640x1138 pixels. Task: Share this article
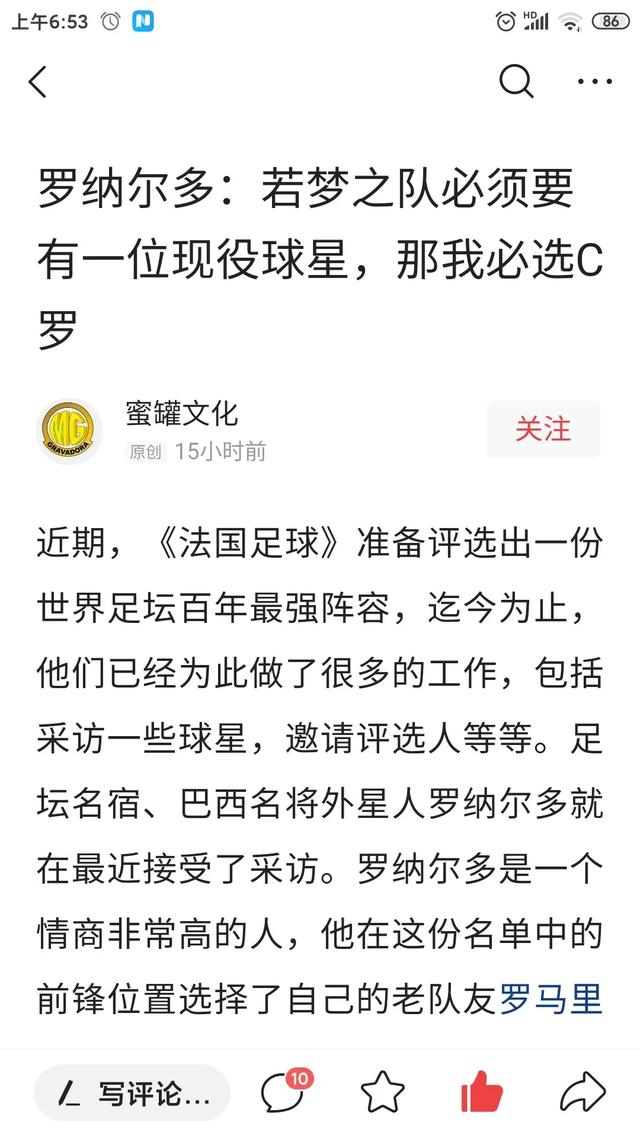tap(582, 1092)
